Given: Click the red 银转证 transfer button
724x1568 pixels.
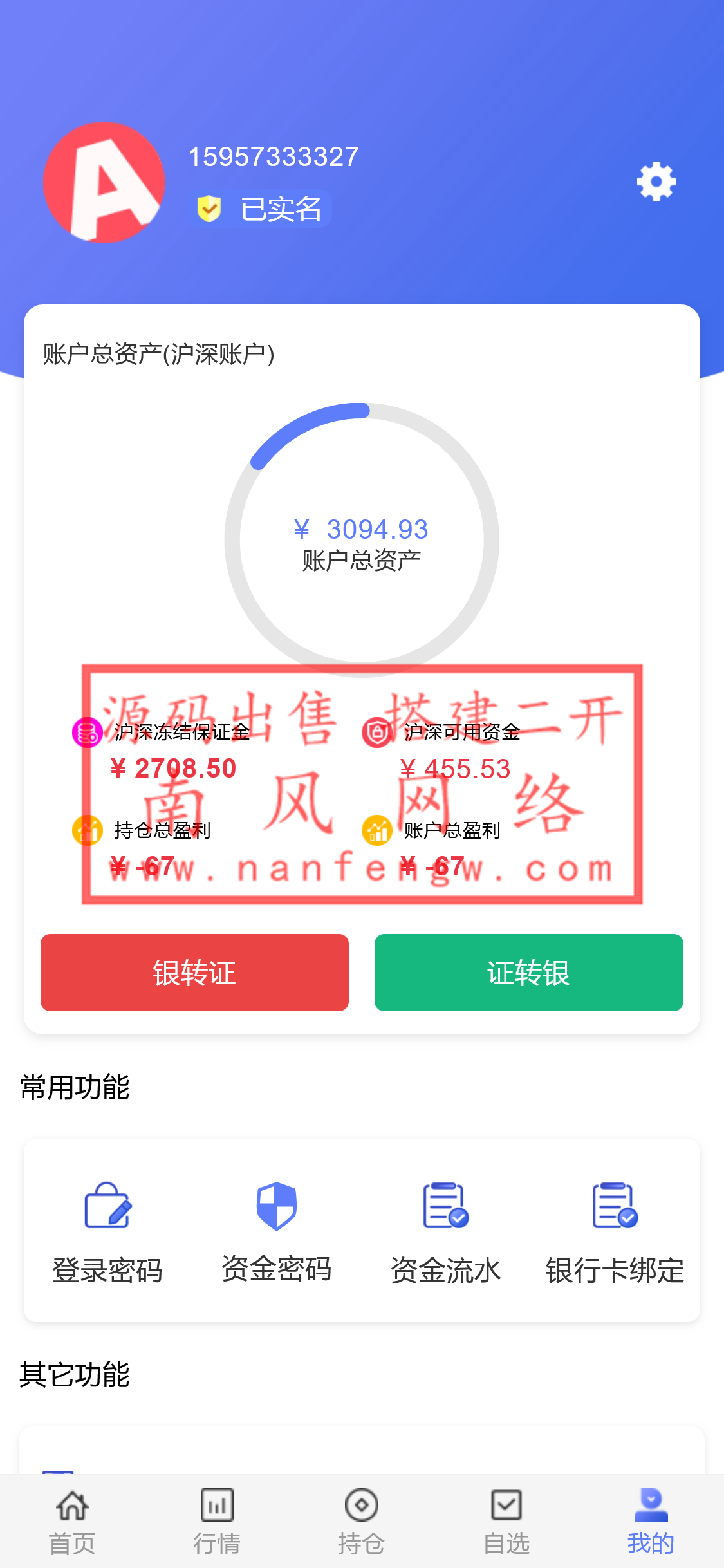Looking at the screenshot, I should (194, 973).
